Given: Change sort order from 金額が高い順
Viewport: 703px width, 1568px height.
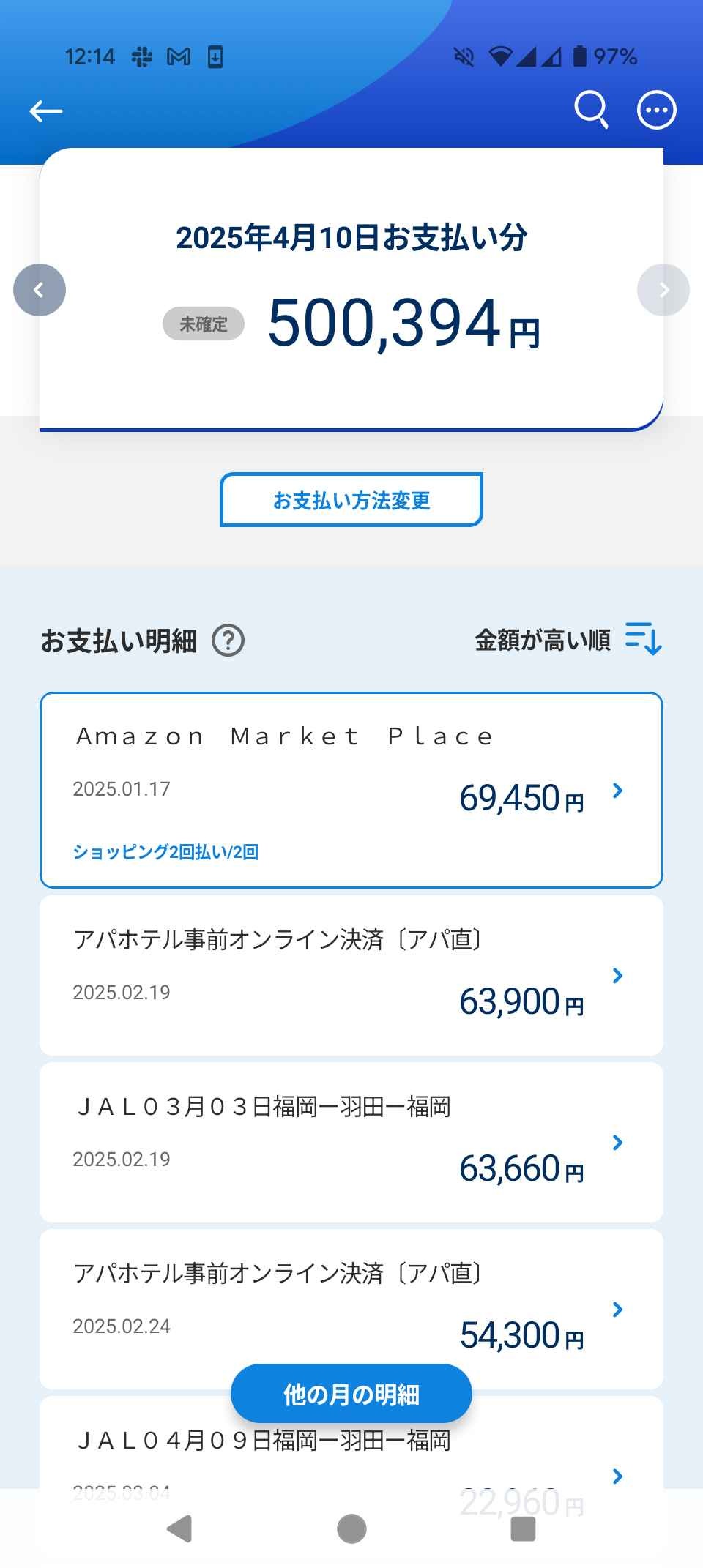Looking at the screenshot, I should tap(568, 641).
